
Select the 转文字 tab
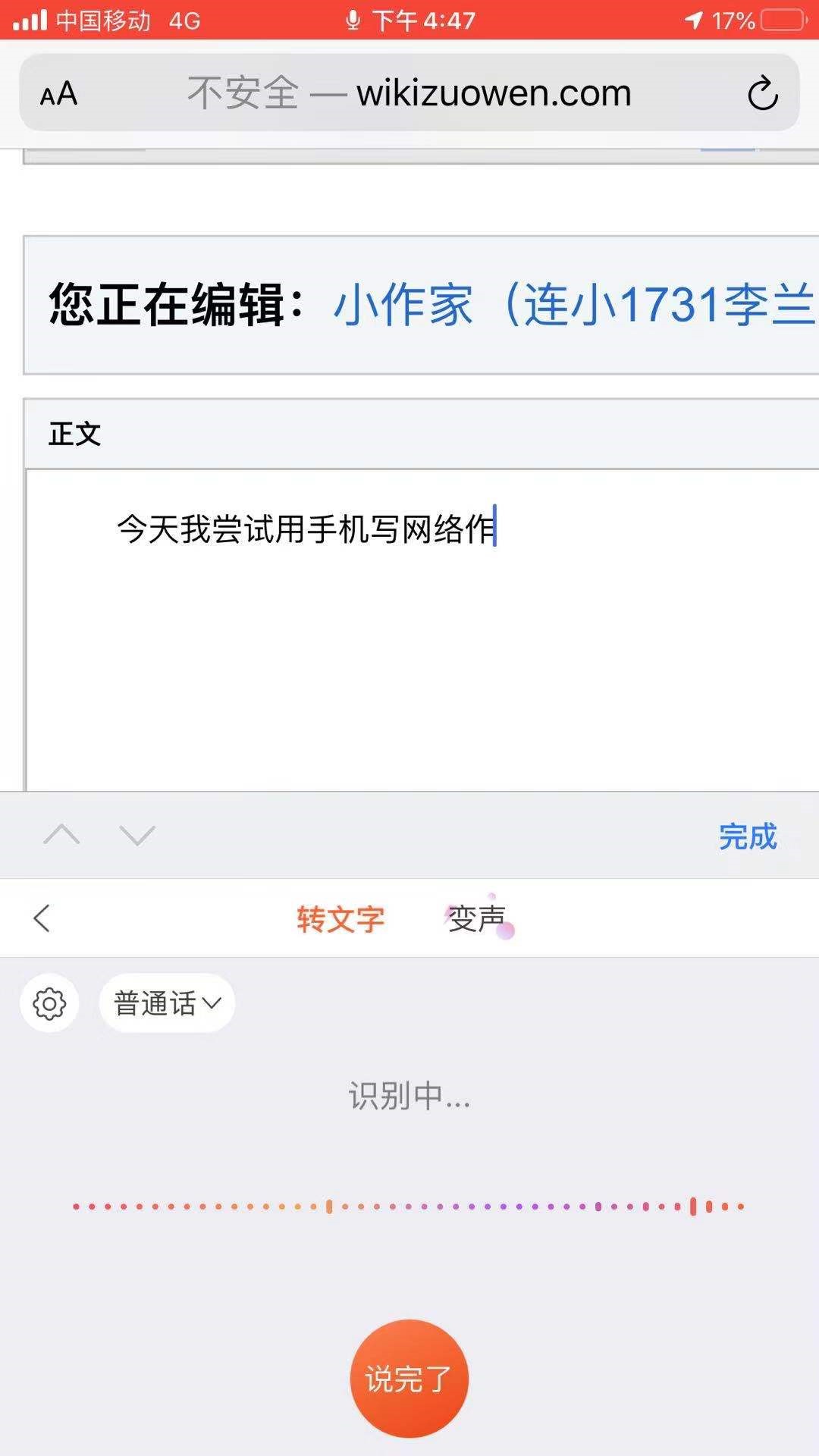coord(340,919)
